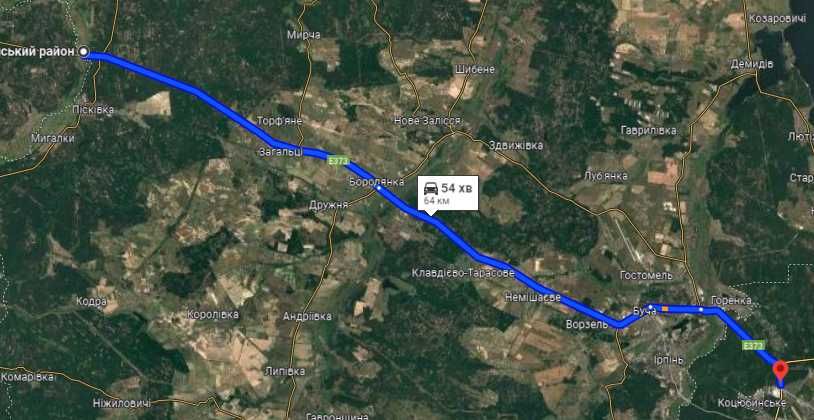The width and height of the screenshot is (814, 420).
Task: Open the Бородянка place label
Action: tap(375, 183)
